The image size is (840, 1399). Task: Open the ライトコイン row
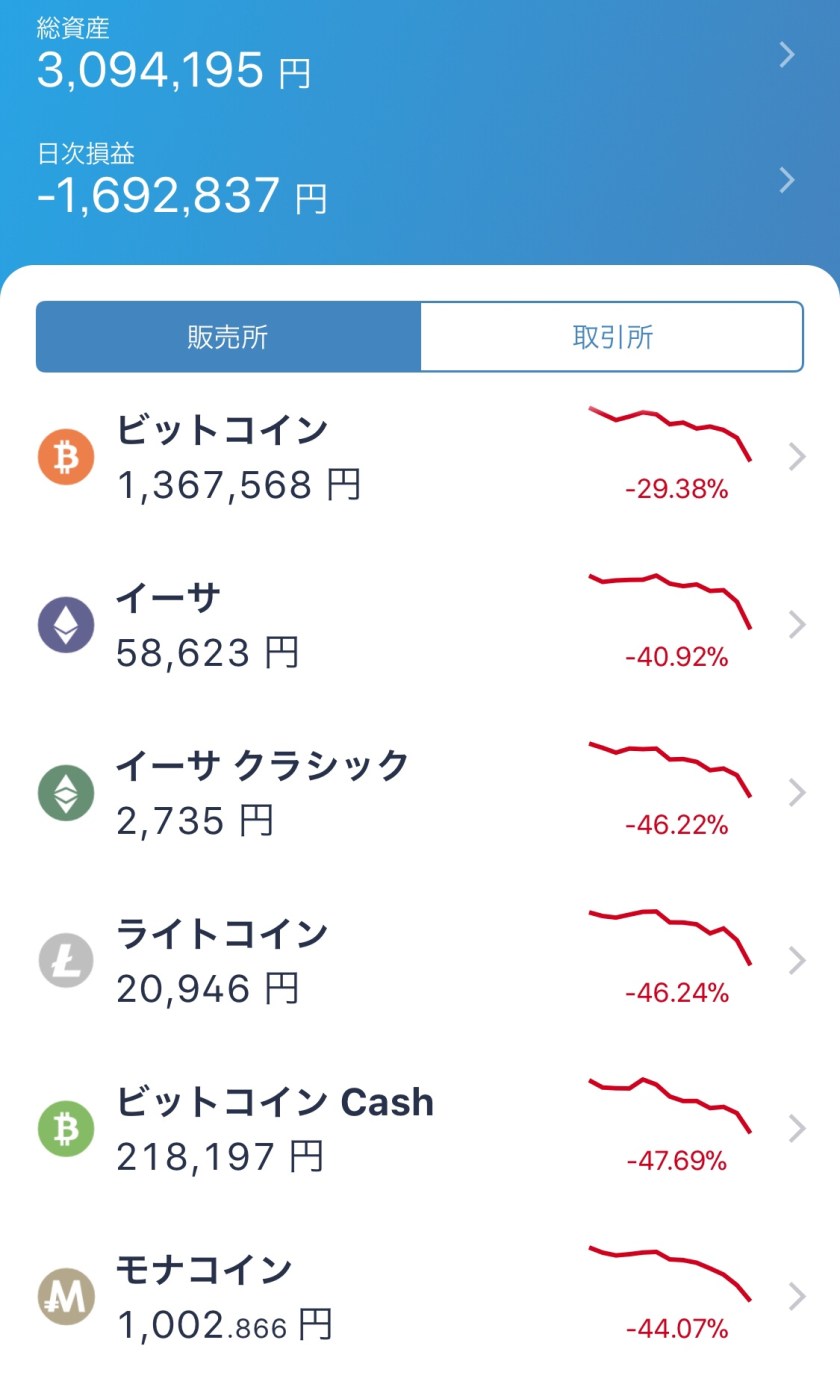tap(420, 961)
